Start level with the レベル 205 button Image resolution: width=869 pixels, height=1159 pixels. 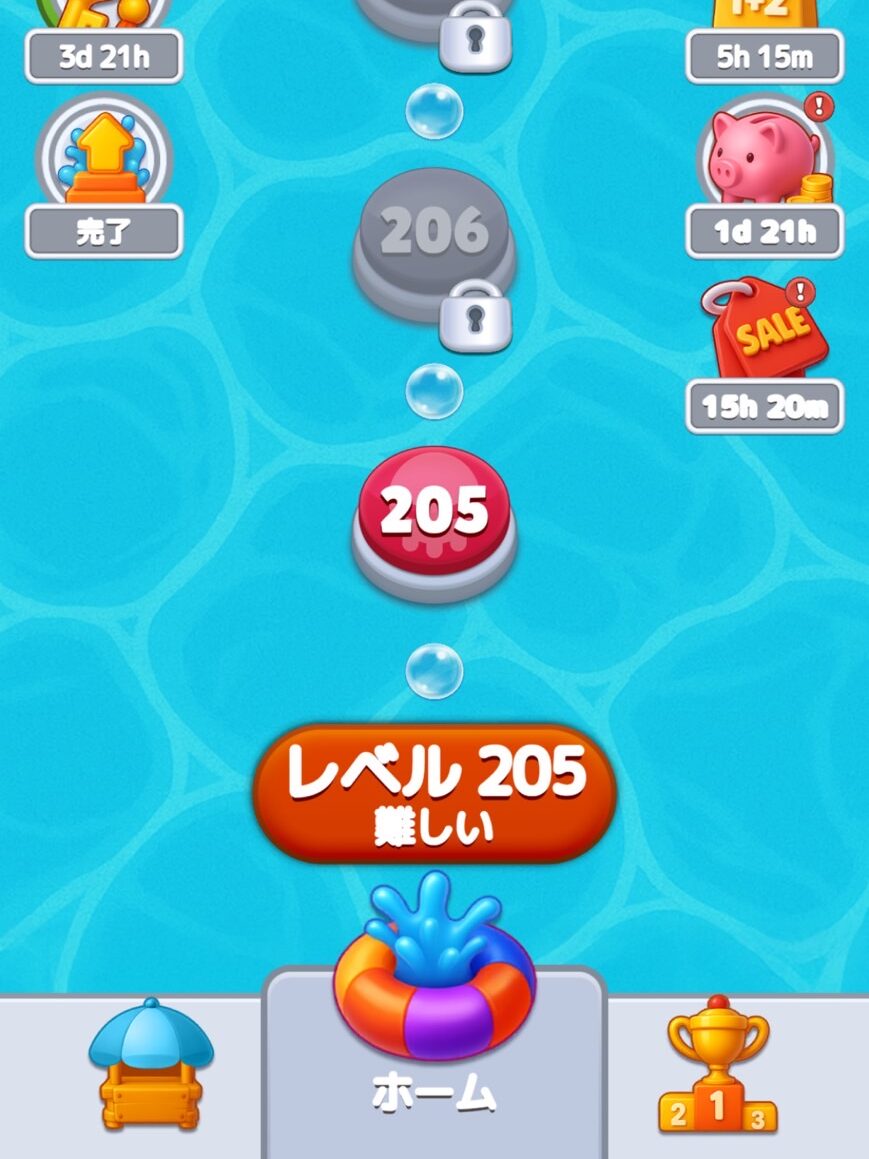[434, 793]
